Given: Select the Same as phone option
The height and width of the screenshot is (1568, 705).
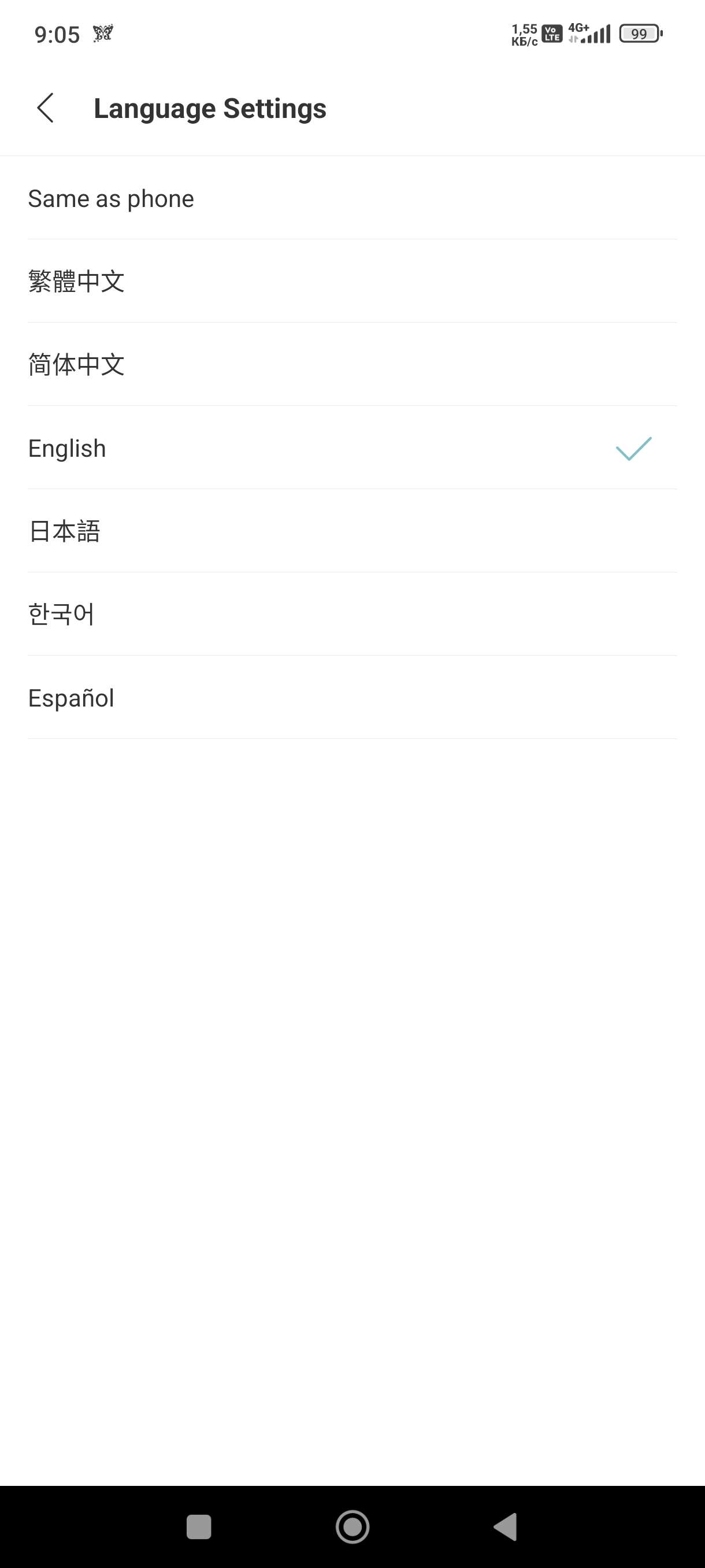Looking at the screenshot, I should click(111, 198).
